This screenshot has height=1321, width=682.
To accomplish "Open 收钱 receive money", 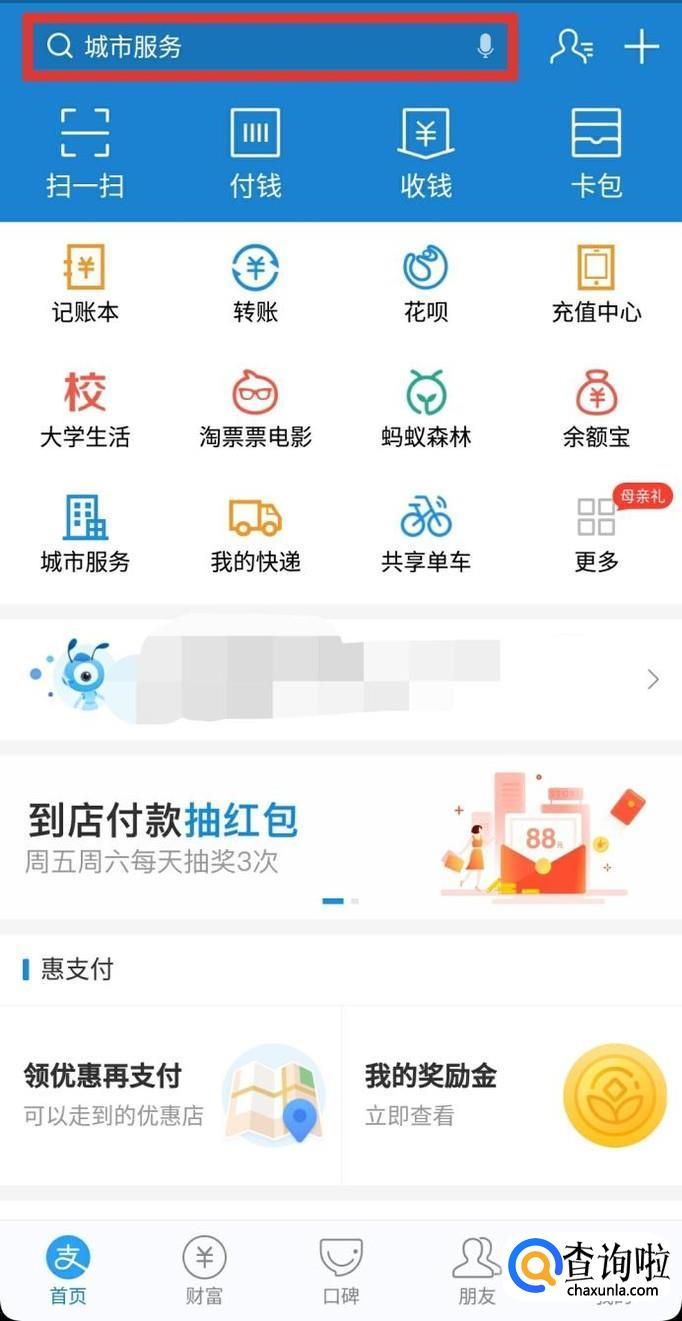I will click(426, 153).
